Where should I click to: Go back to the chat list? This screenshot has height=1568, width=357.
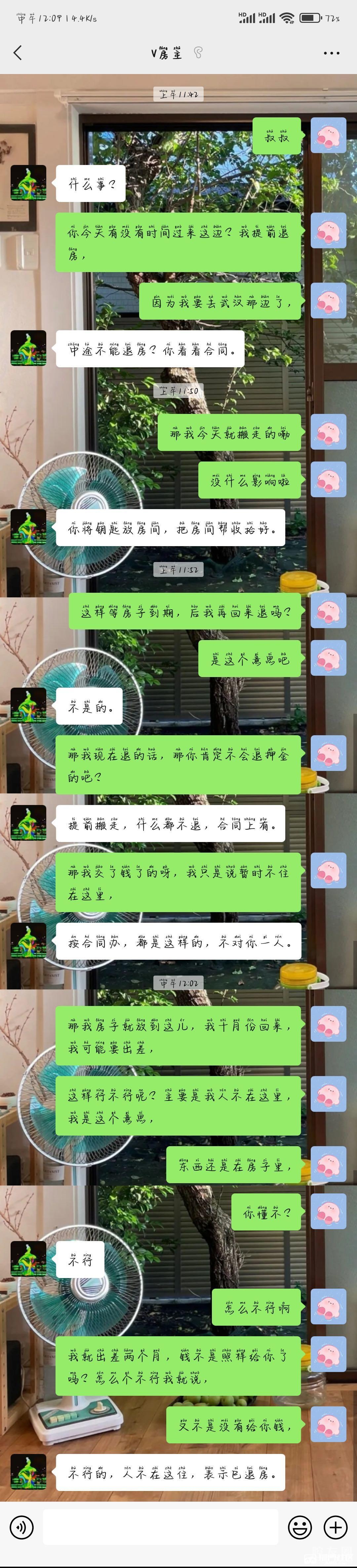pos(18,53)
